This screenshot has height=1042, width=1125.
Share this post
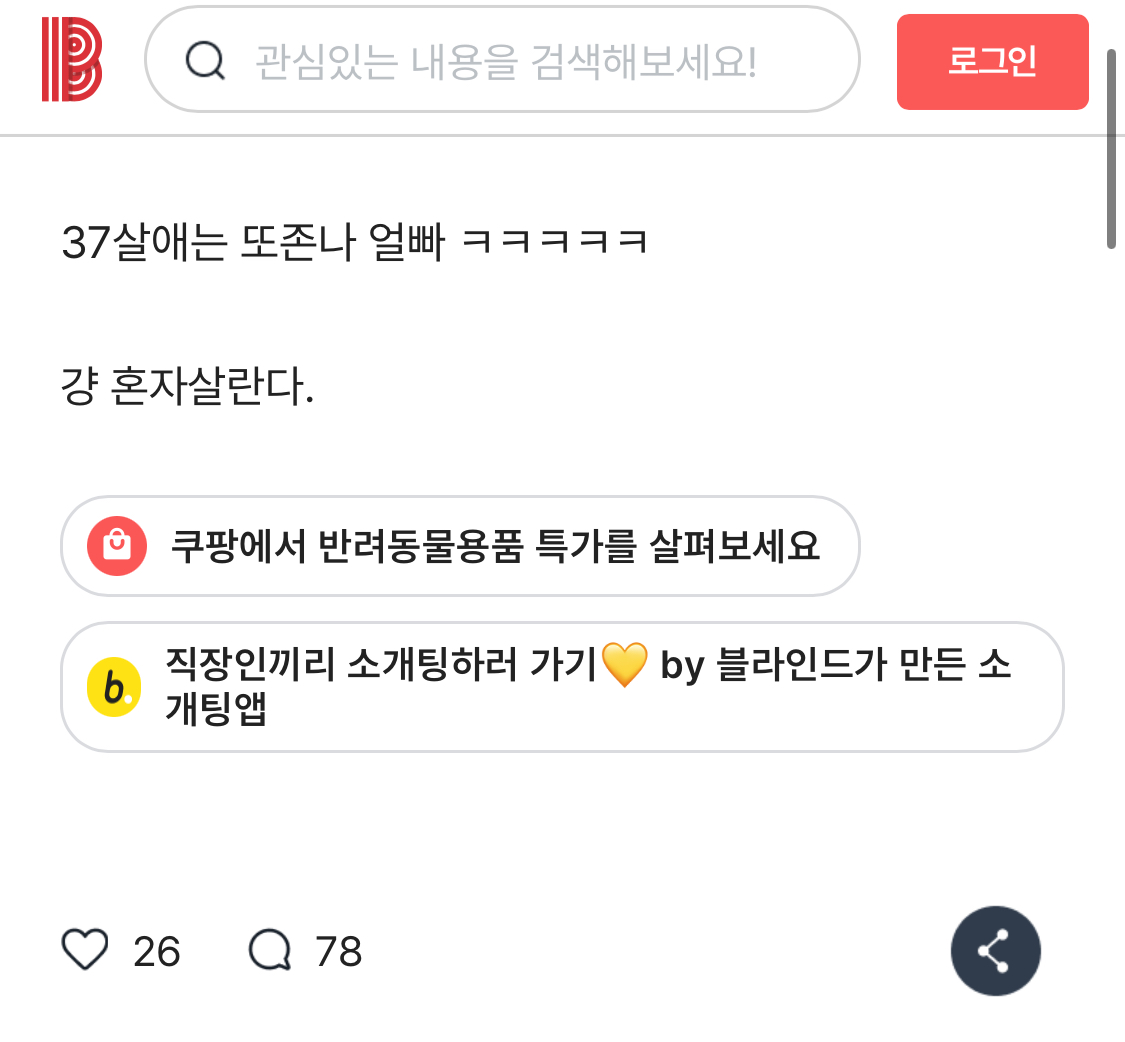(x=995, y=950)
